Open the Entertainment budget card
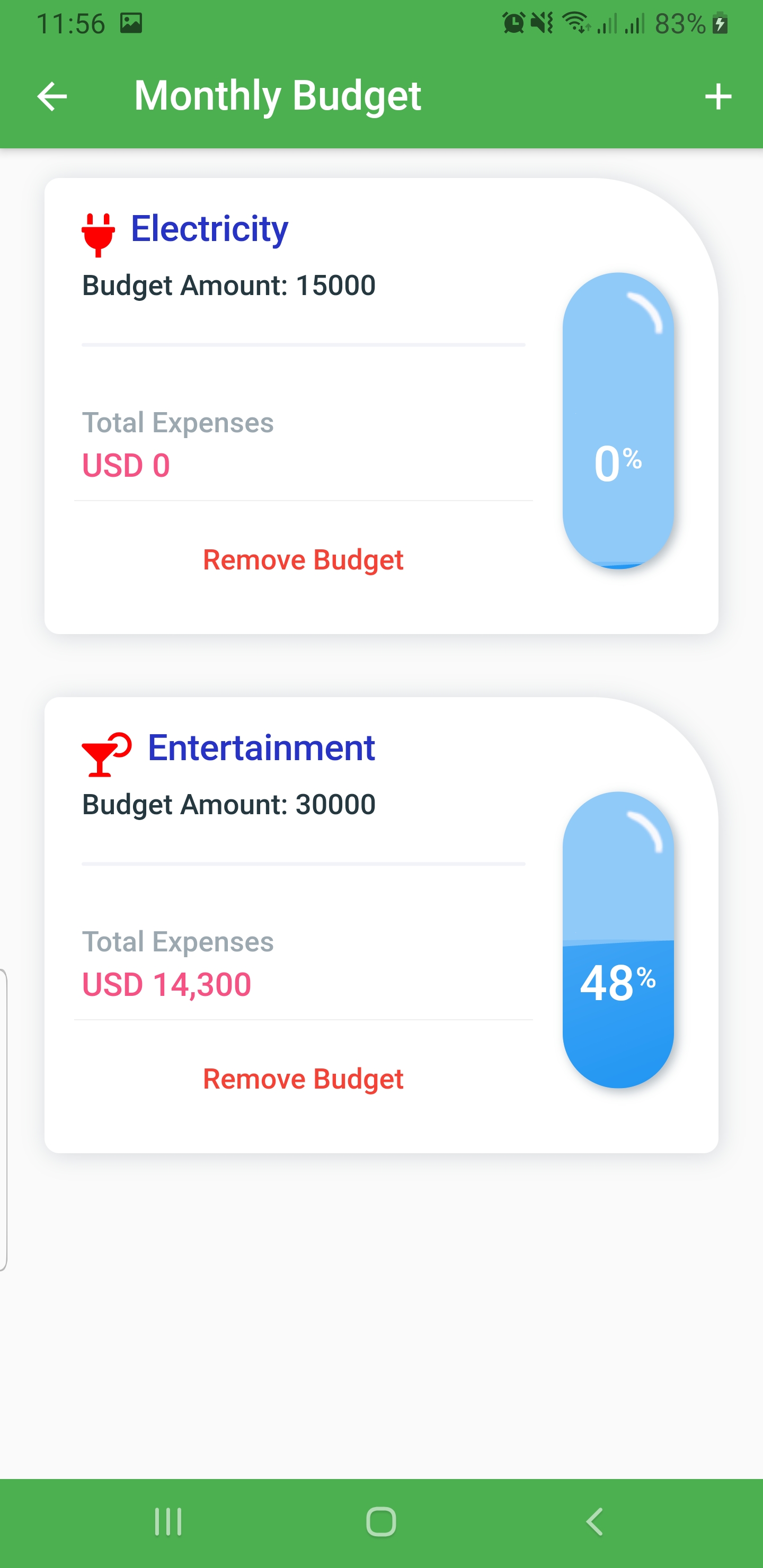Screen dimensions: 763x1568 381,925
